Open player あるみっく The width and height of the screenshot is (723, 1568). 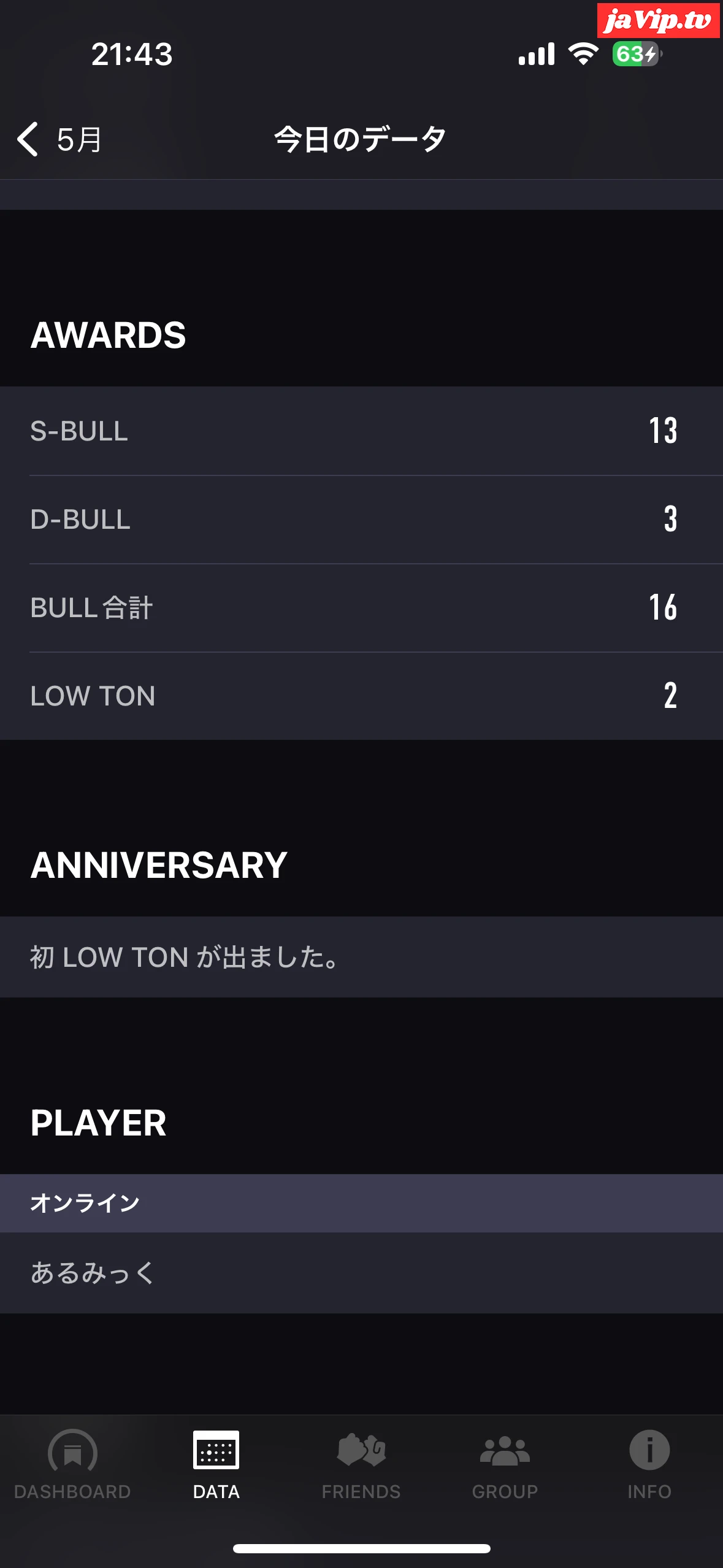(x=92, y=1273)
